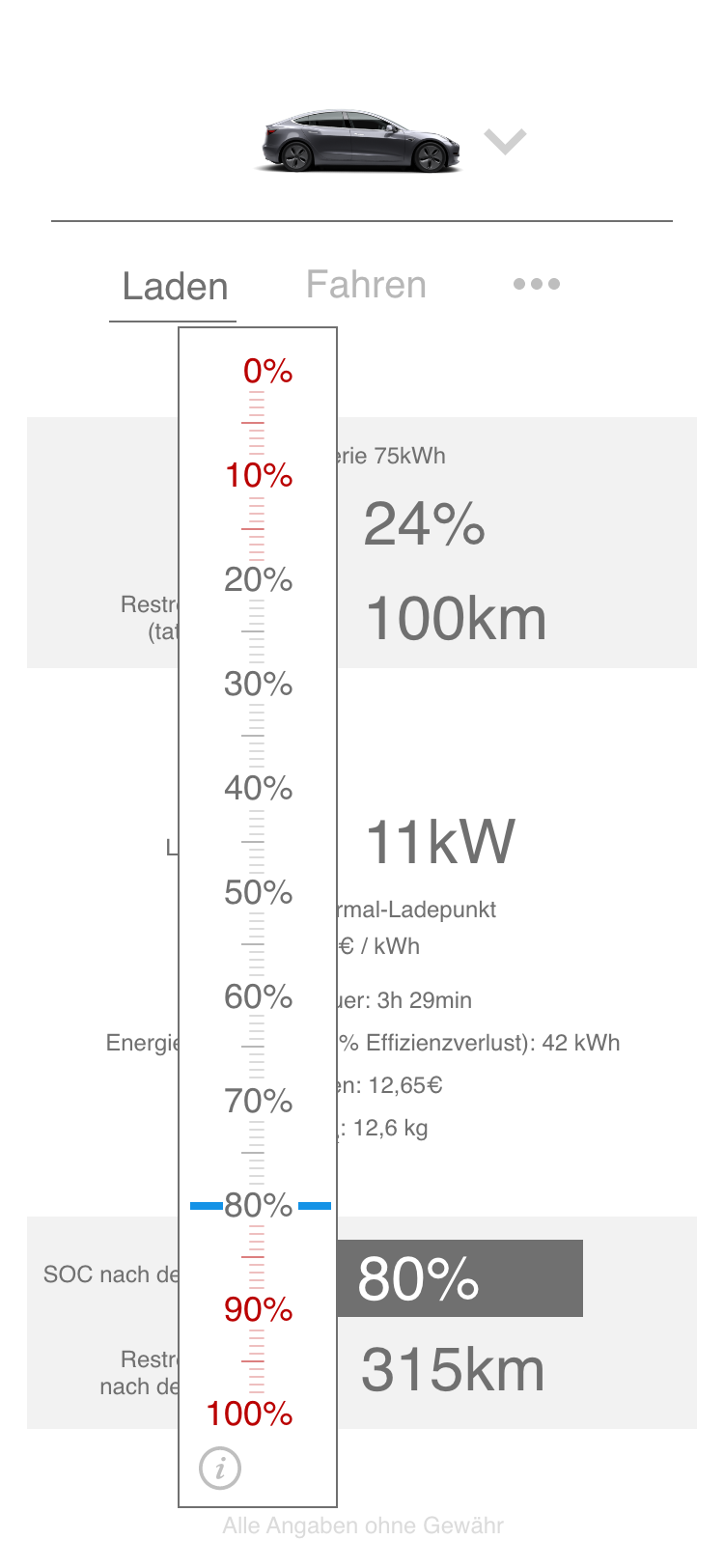
Task: Pick 10% on the charge scale
Action: [x=259, y=475]
